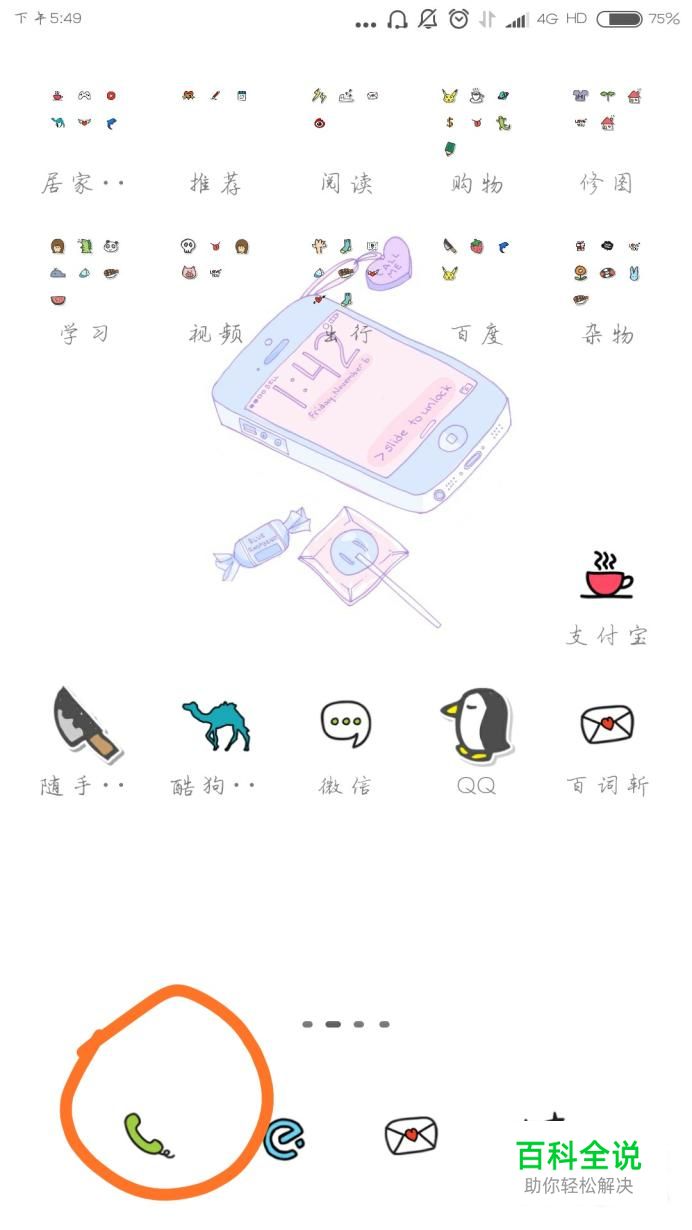Screen dimensions: 692x1230
Task: Open the 阅读 folder
Action: (x=345, y=112)
